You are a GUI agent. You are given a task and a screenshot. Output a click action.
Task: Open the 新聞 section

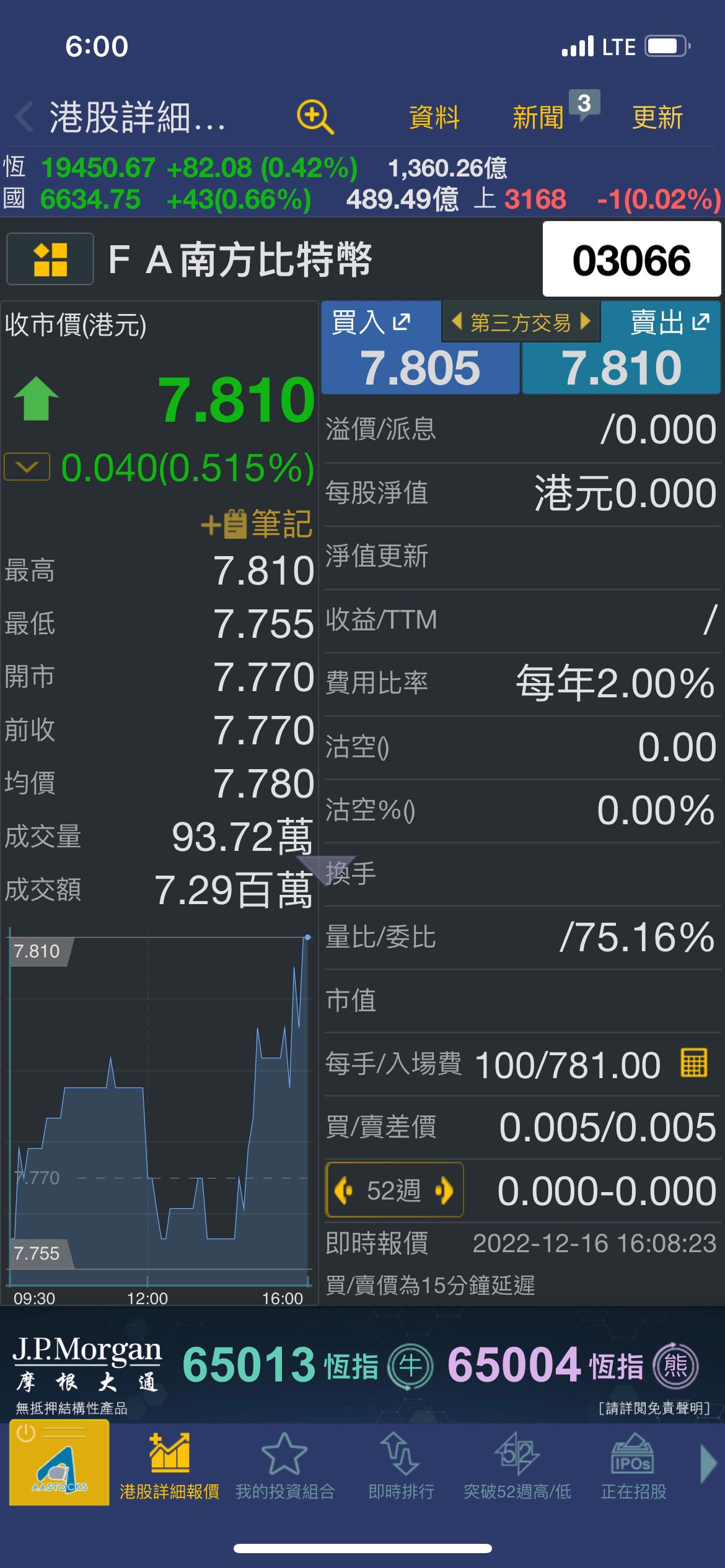pyautogui.click(x=538, y=117)
